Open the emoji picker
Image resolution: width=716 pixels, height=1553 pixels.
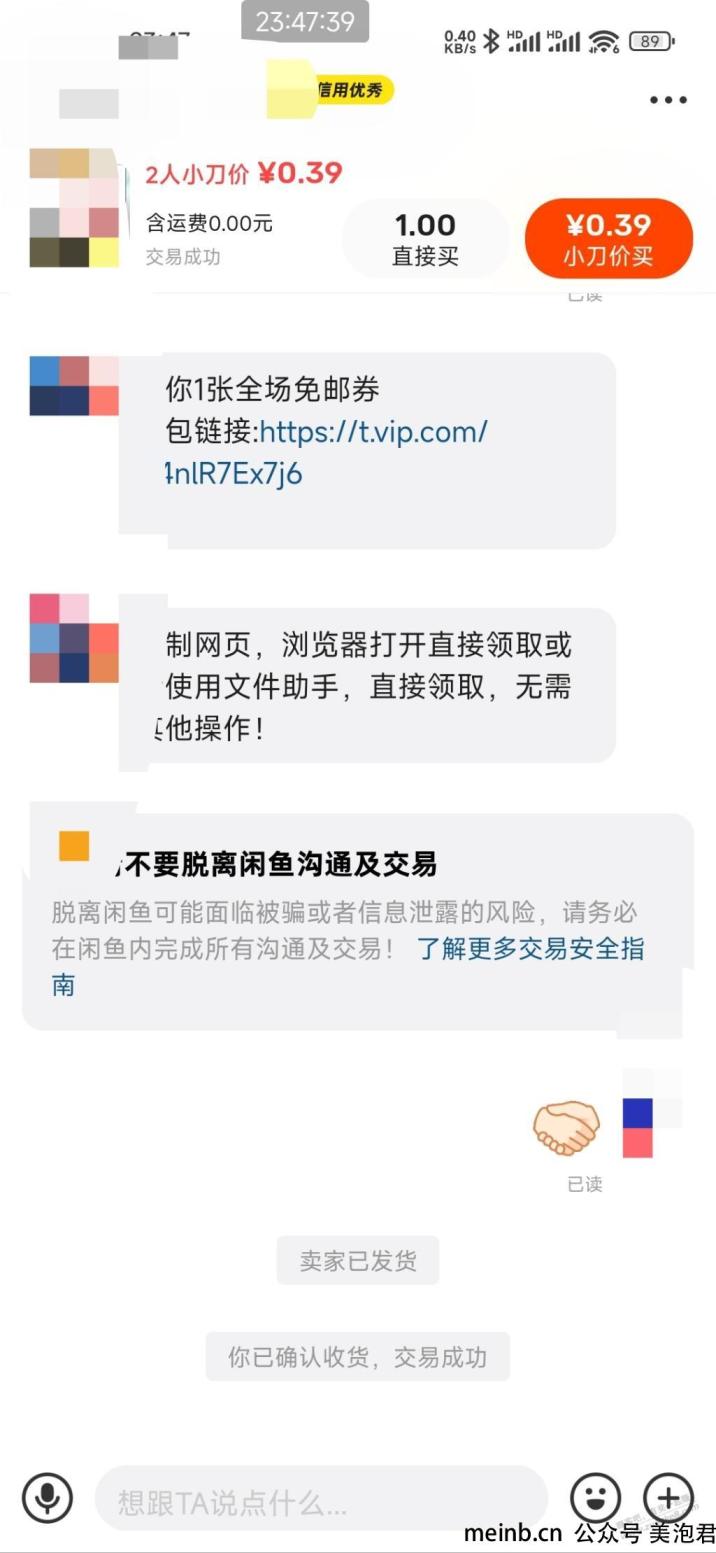point(596,1498)
